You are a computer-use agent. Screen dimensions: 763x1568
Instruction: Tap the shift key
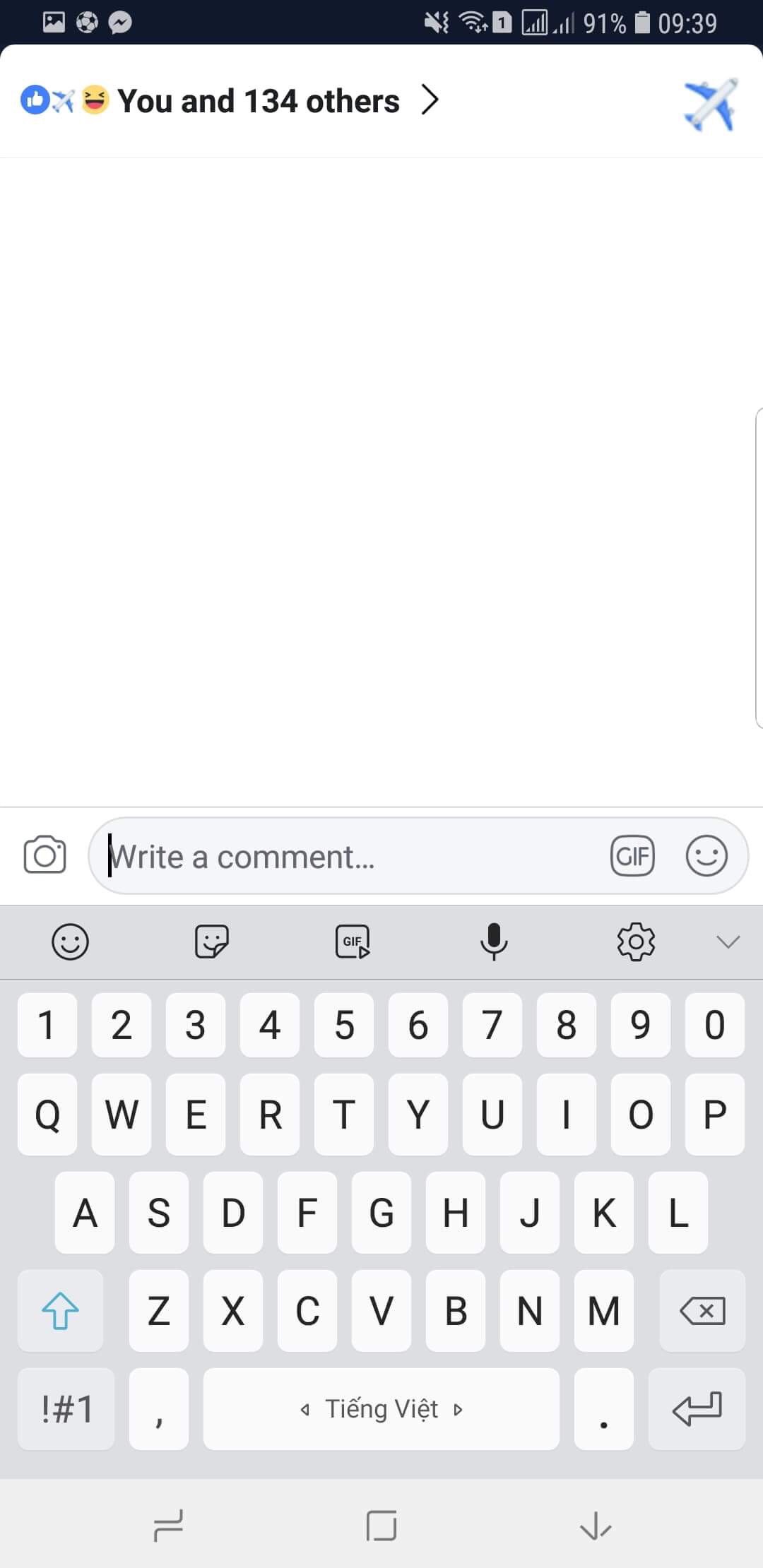60,1311
